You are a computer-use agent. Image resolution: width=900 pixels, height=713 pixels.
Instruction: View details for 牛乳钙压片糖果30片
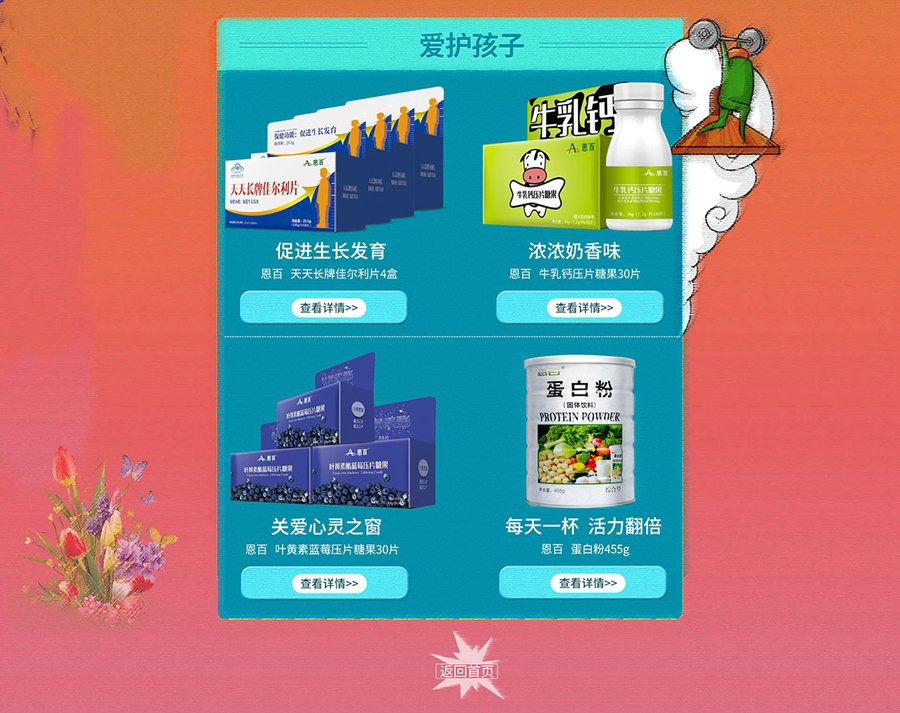click(580, 307)
